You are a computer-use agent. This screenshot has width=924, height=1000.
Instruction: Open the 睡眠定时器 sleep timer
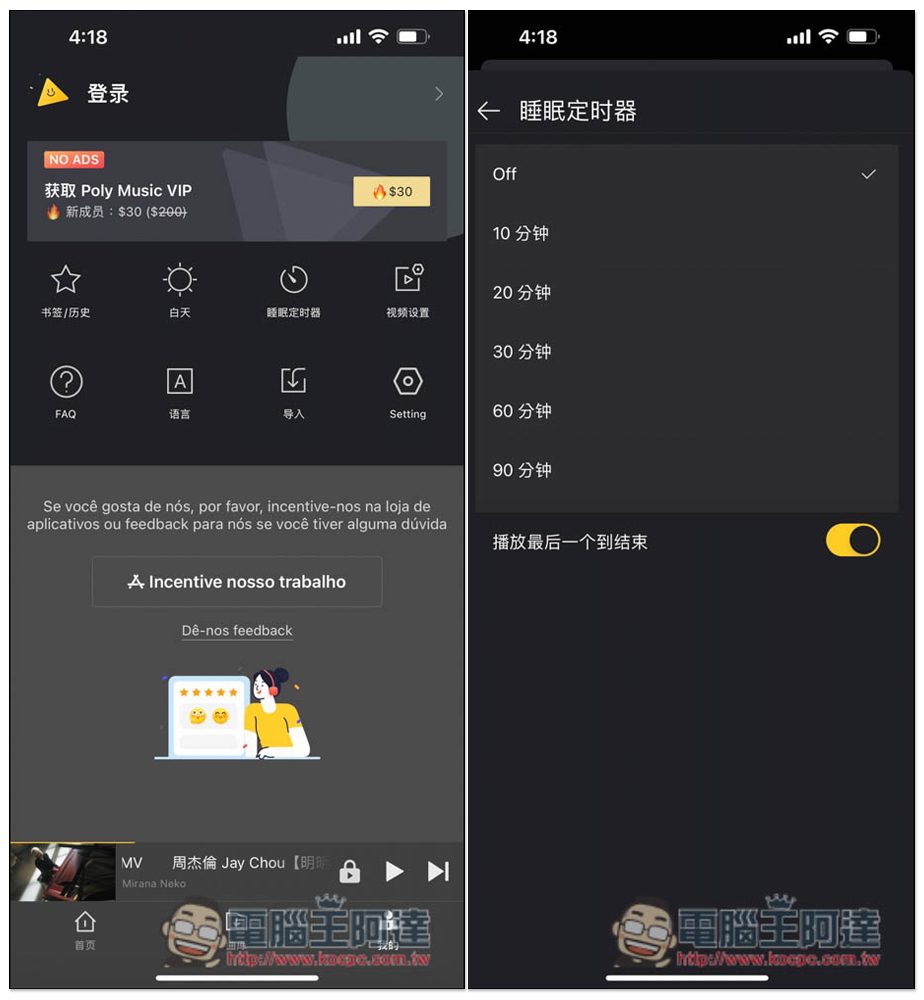[x=293, y=291]
